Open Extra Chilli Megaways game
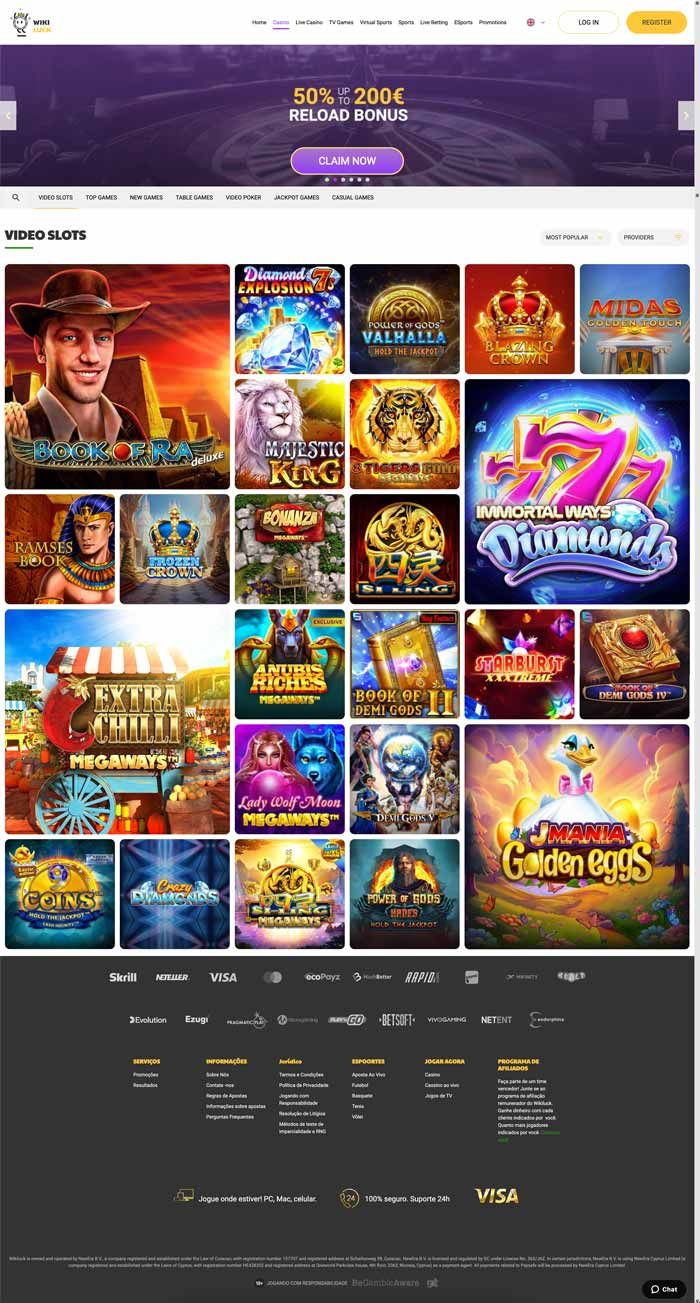 [117, 721]
